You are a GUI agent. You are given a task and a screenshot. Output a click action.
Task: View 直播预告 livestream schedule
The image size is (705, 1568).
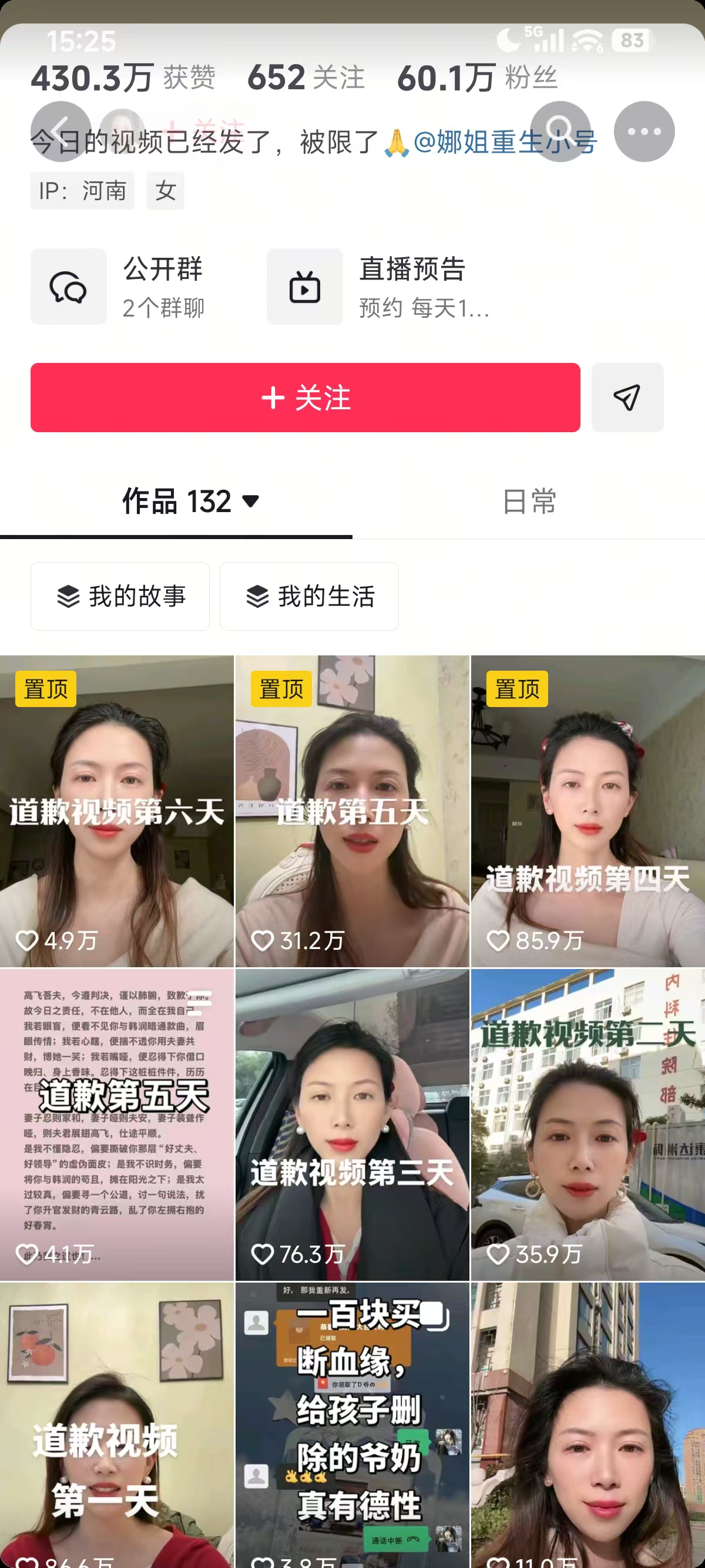[379, 287]
